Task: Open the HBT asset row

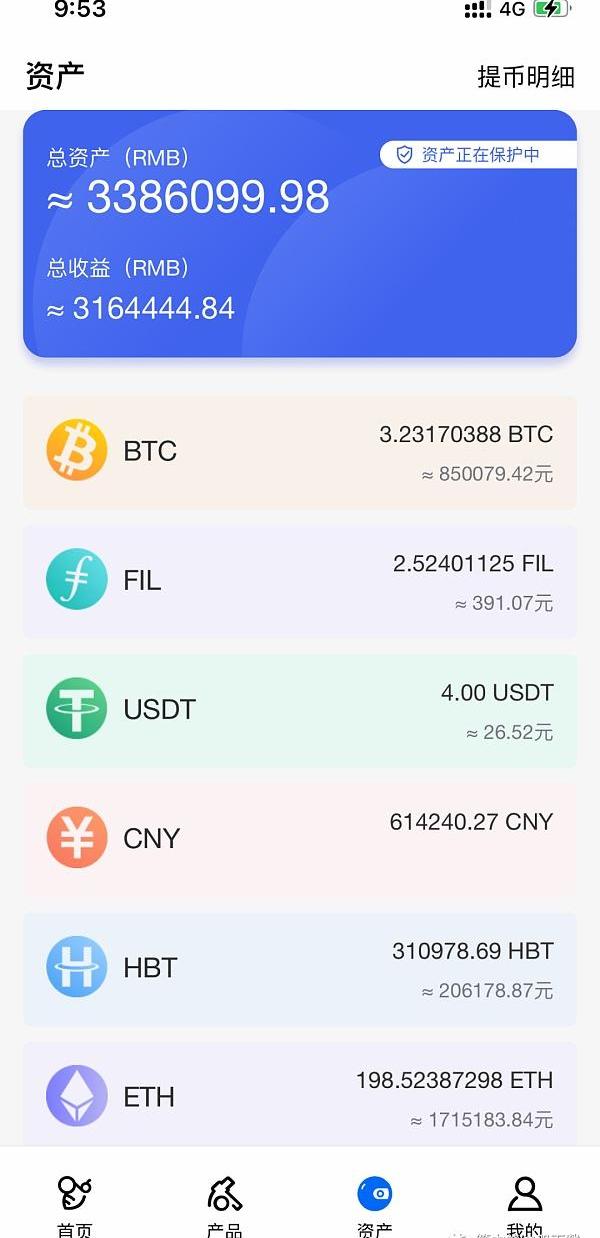Action: tap(300, 968)
